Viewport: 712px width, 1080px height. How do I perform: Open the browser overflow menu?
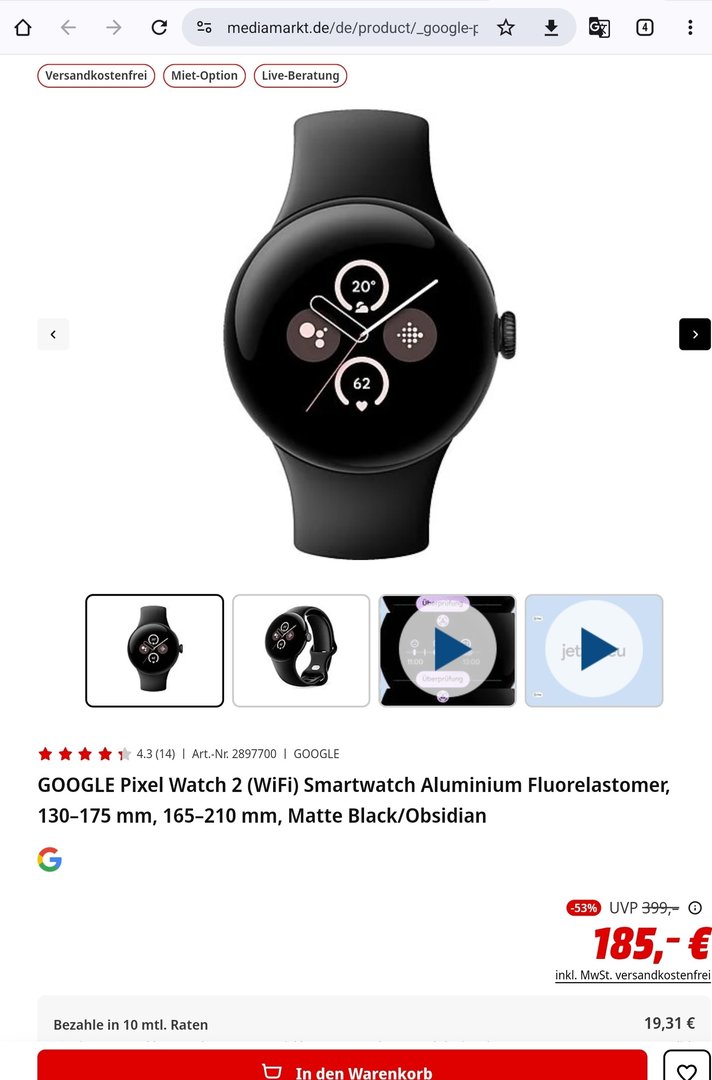coord(690,28)
